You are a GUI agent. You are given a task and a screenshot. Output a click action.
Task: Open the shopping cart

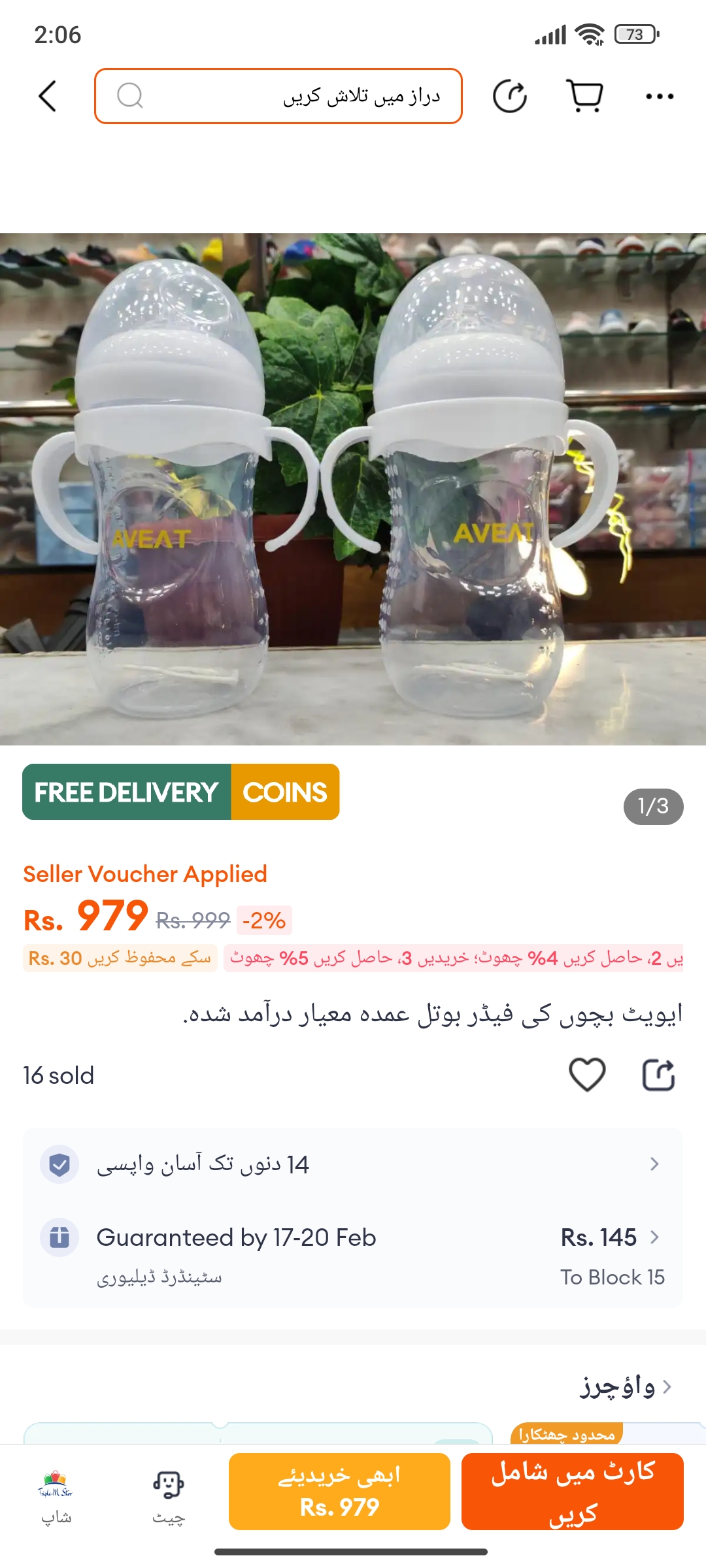(x=584, y=97)
